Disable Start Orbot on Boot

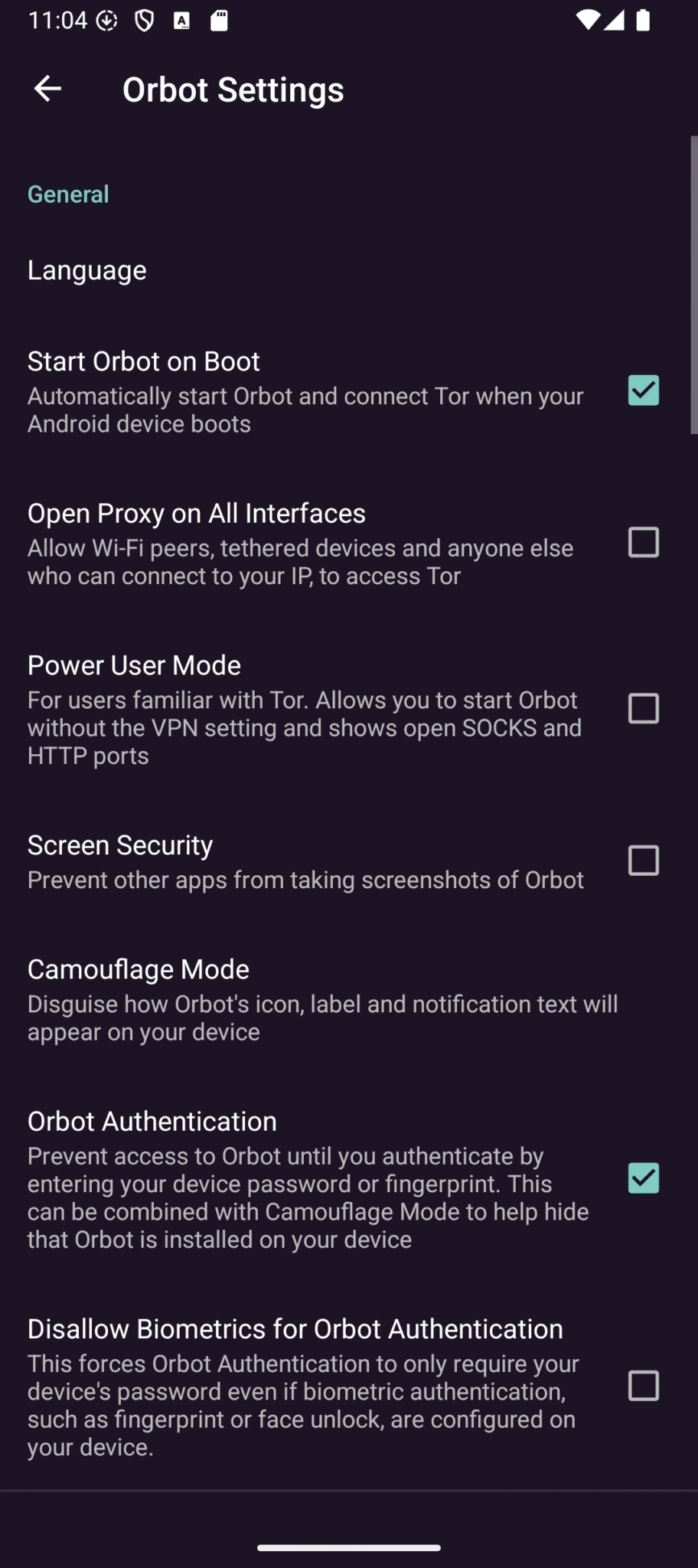(x=643, y=390)
